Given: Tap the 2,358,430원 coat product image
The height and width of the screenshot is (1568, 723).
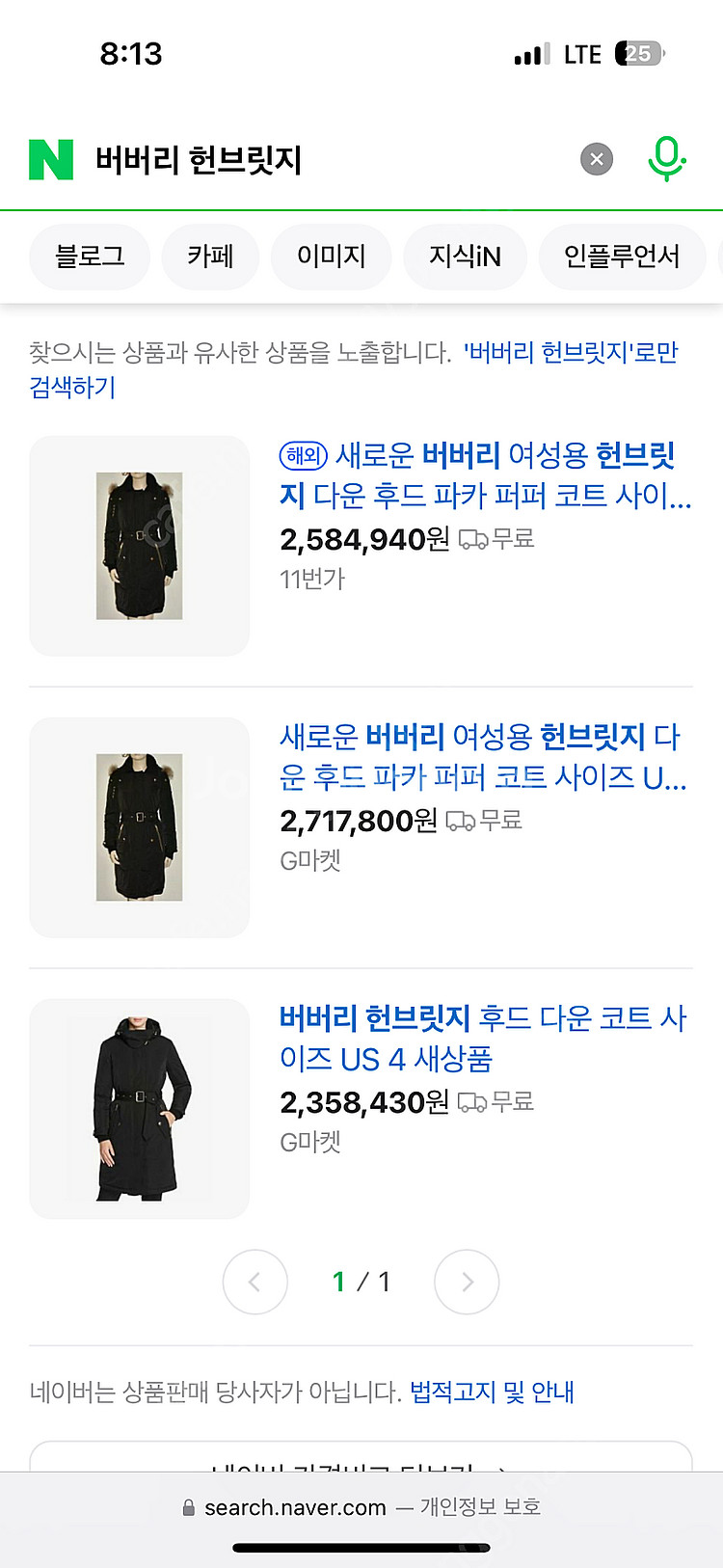Looking at the screenshot, I should pos(140,1109).
